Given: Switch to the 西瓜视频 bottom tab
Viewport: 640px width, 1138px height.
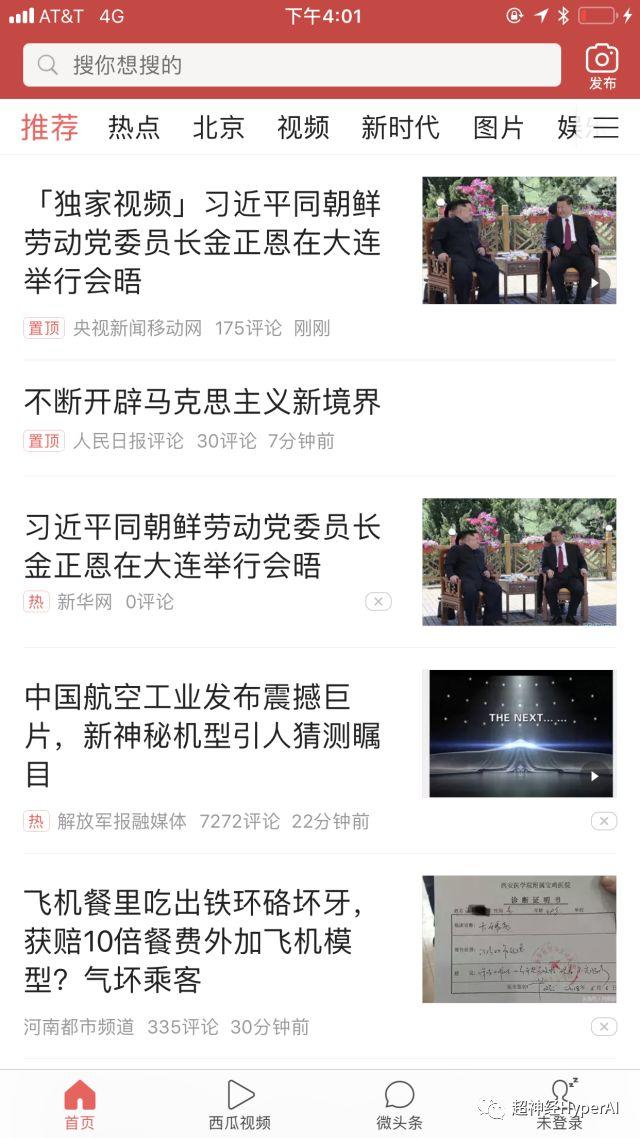Looking at the screenshot, I should pos(240,1104).
